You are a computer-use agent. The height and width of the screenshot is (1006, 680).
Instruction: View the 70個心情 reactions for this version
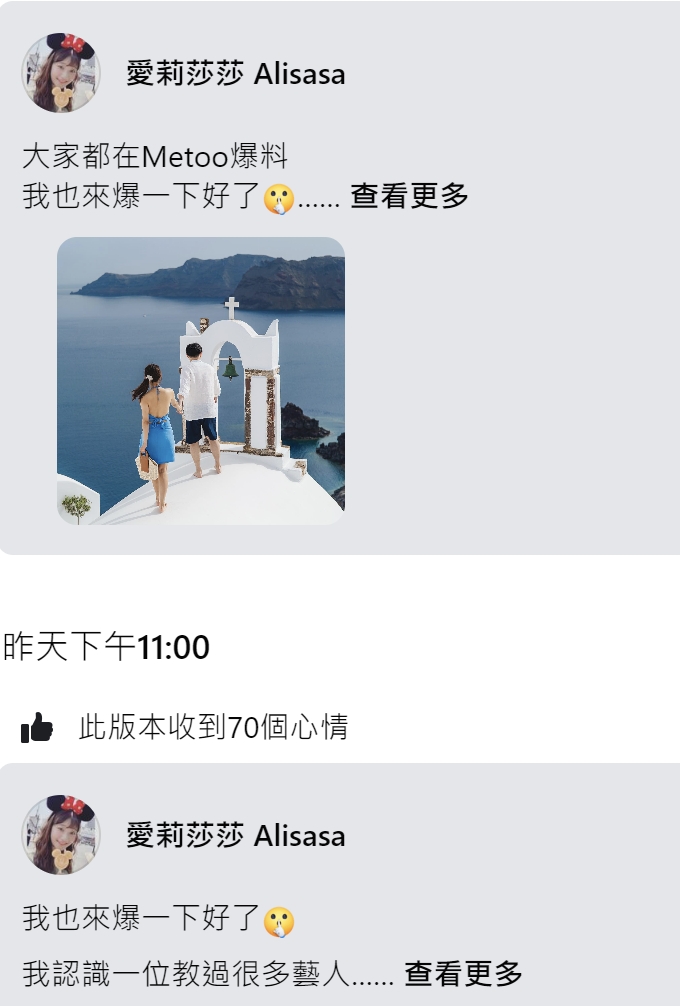[x=212, y=727]
